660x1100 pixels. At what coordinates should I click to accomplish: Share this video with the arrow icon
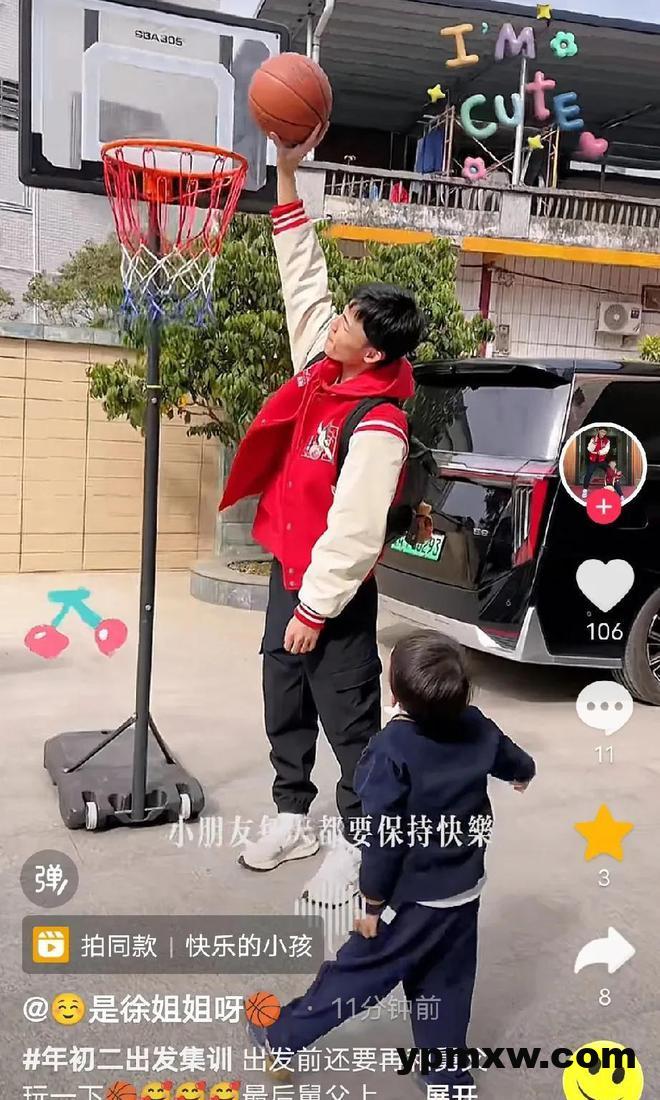pos(604,952)
